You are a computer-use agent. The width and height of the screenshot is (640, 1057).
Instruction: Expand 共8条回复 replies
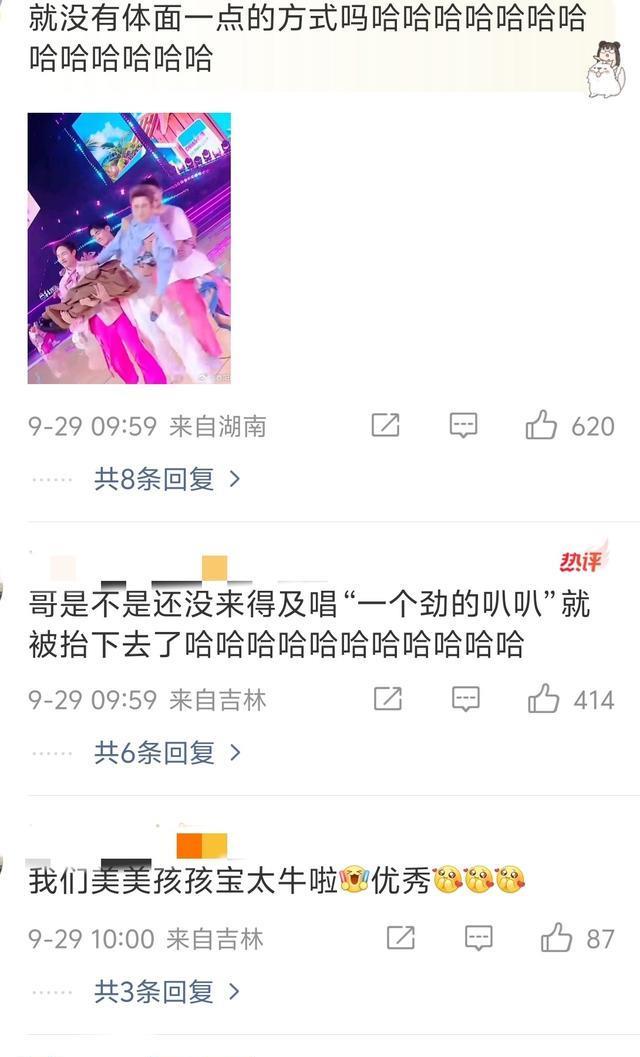click(167, 479)
